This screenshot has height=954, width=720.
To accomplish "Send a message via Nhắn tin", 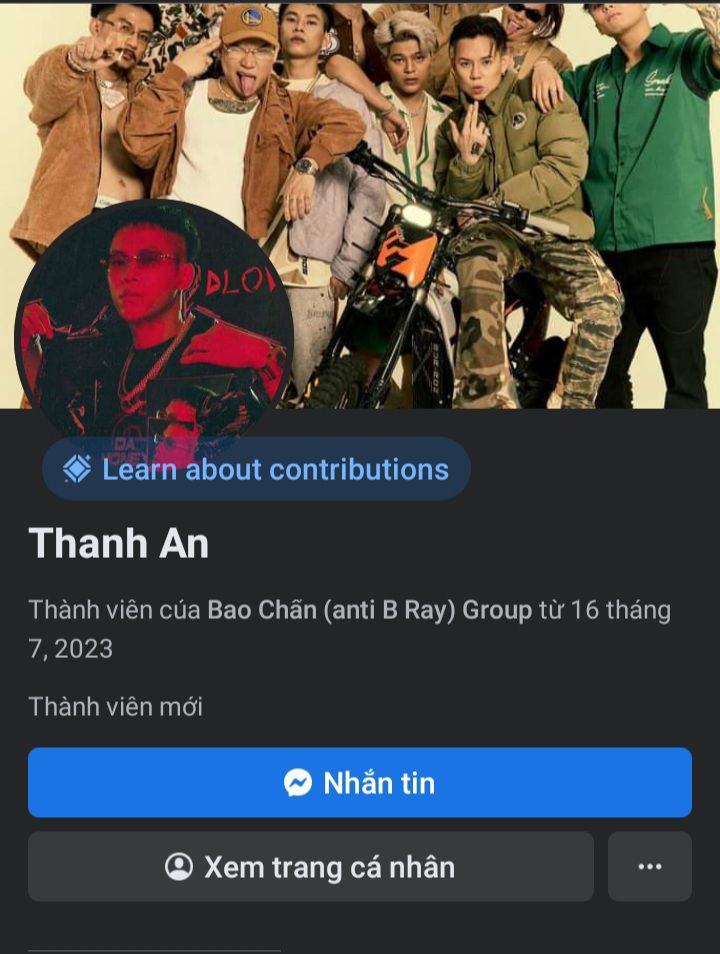I will pyautogui.click(x=360, y=782).
